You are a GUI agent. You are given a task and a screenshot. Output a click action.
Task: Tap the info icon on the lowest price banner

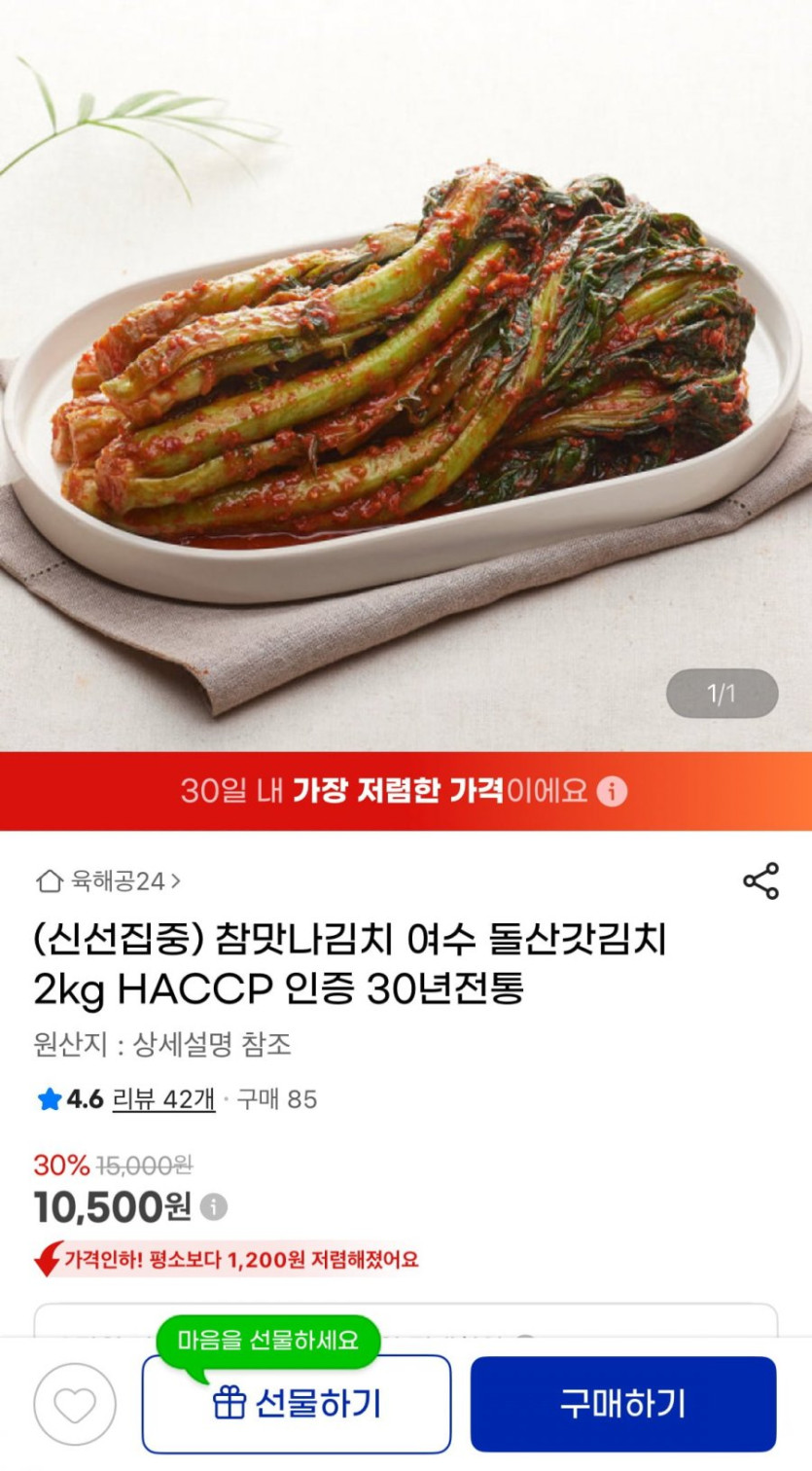tap(612, 791)
